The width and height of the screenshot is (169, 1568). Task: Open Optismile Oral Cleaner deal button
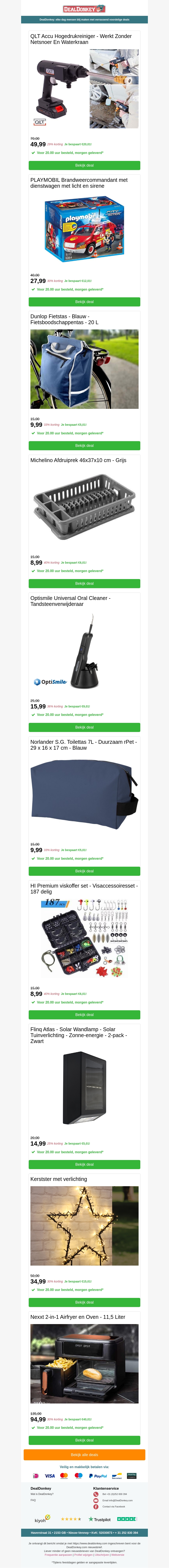84,727
